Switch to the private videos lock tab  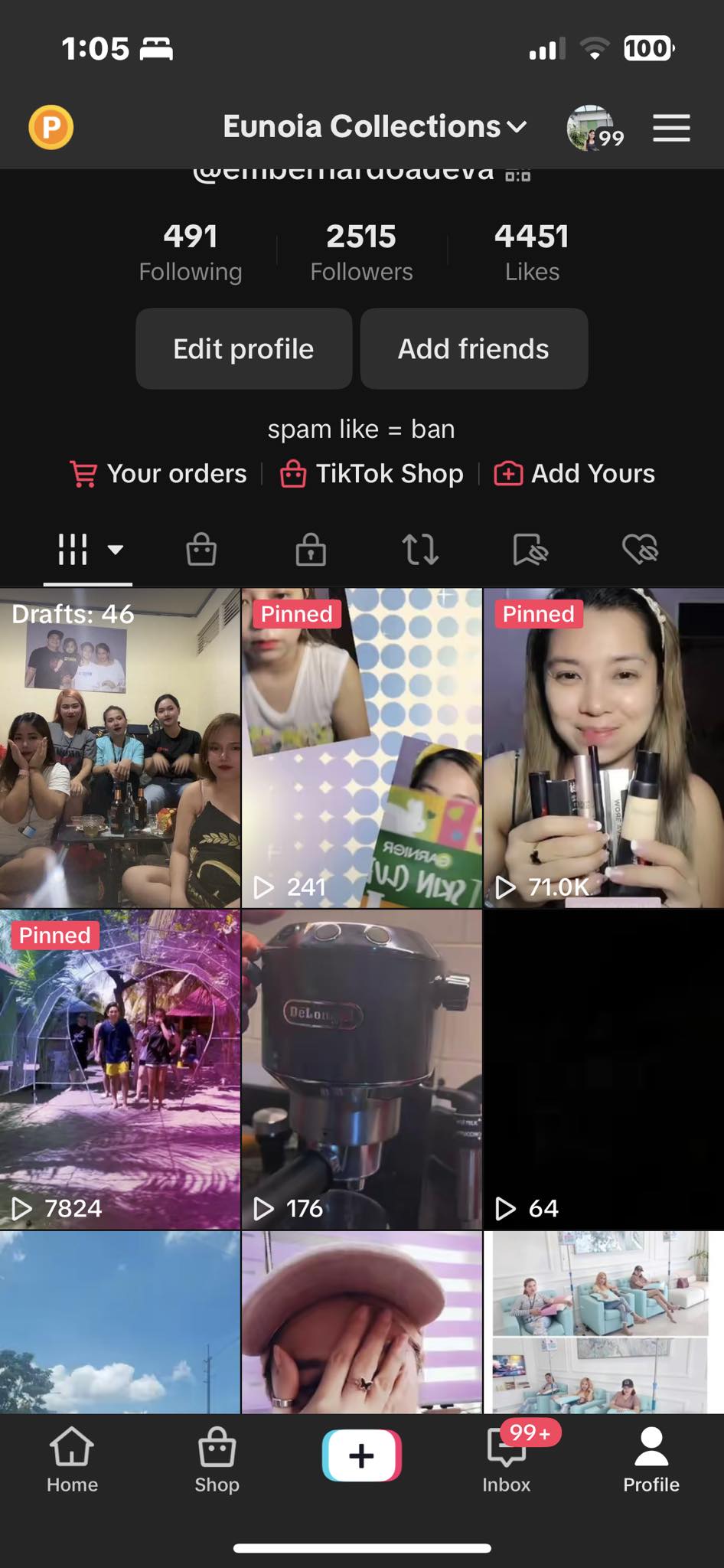[x=311, y=550]
